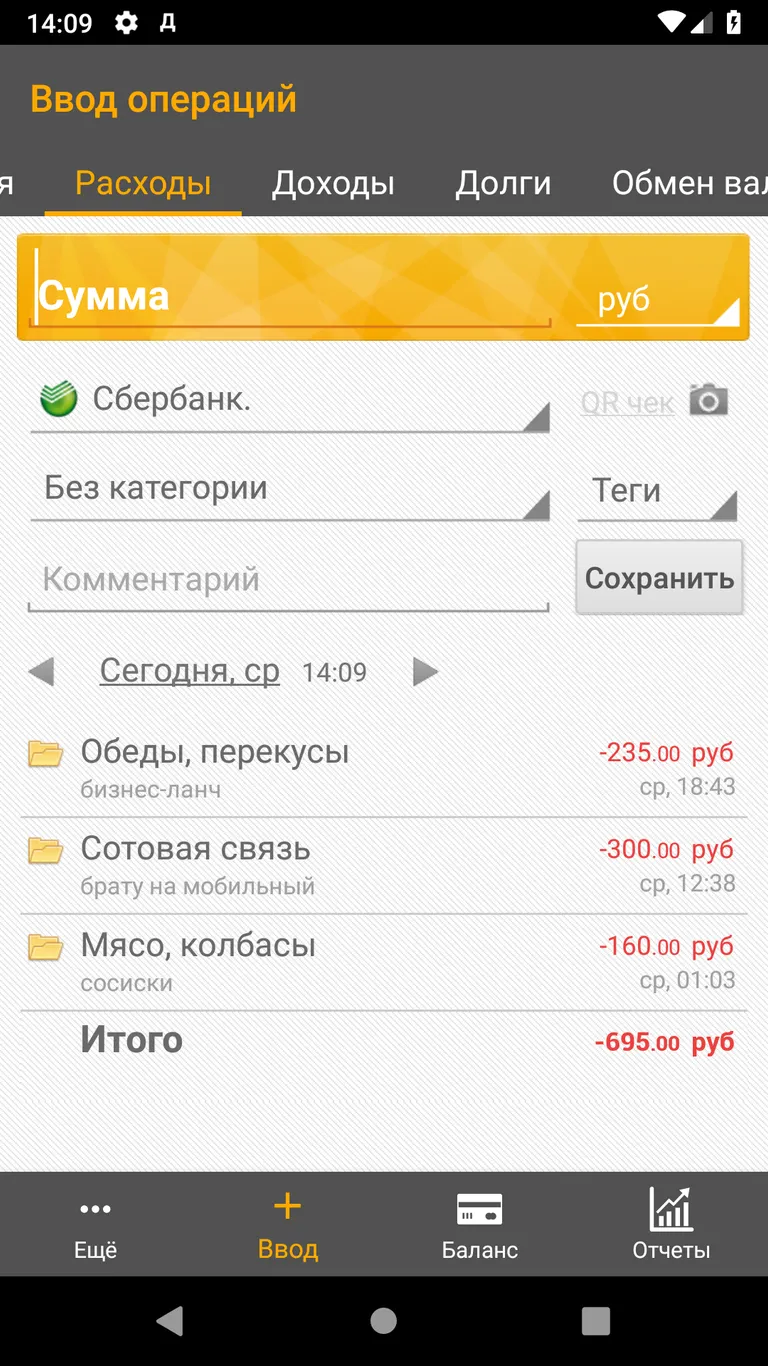This screenshot has height=1366, width=768.
Task: Tap the folder icon beside Сотовая связь
Action: point(44,850)
